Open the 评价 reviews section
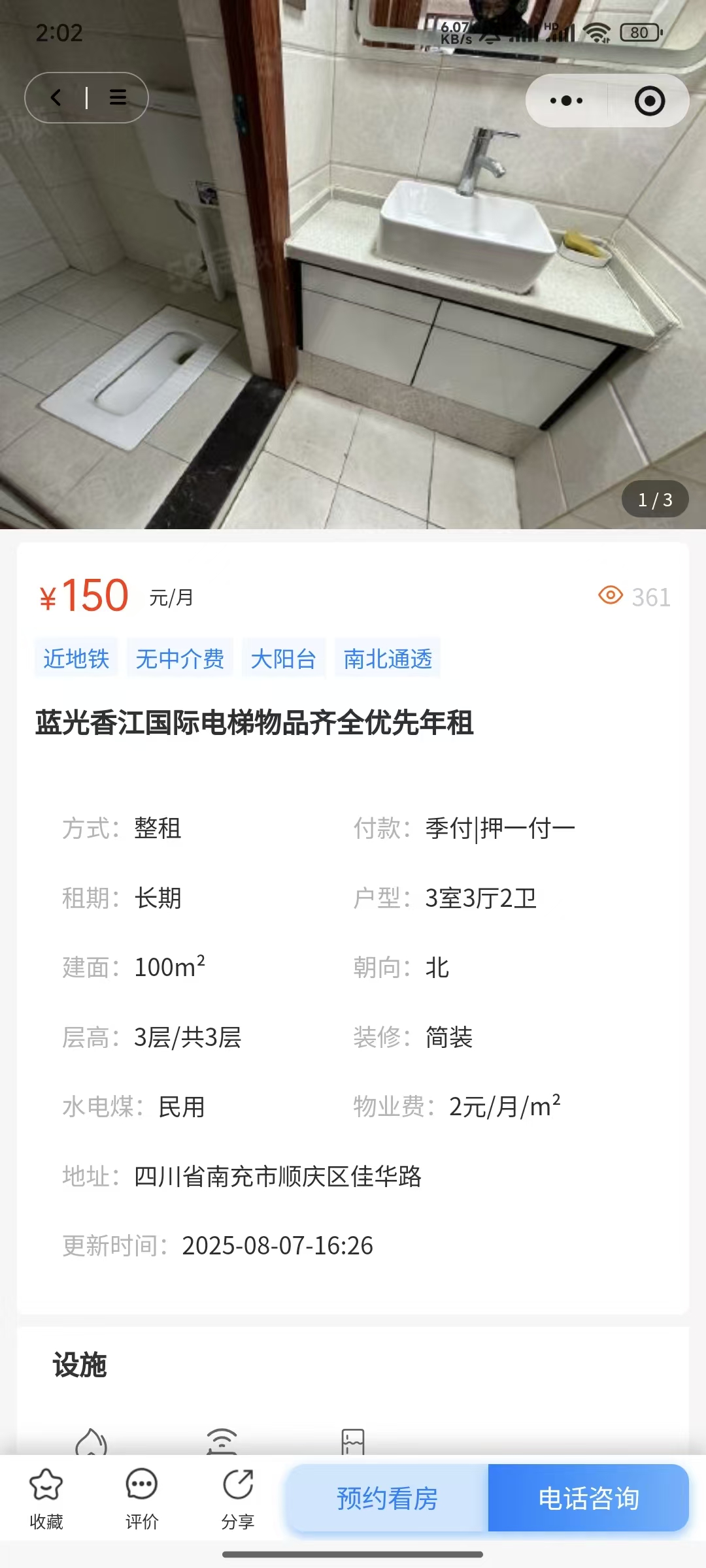Screen dimensions: 706x1568 pos(142,1497)
